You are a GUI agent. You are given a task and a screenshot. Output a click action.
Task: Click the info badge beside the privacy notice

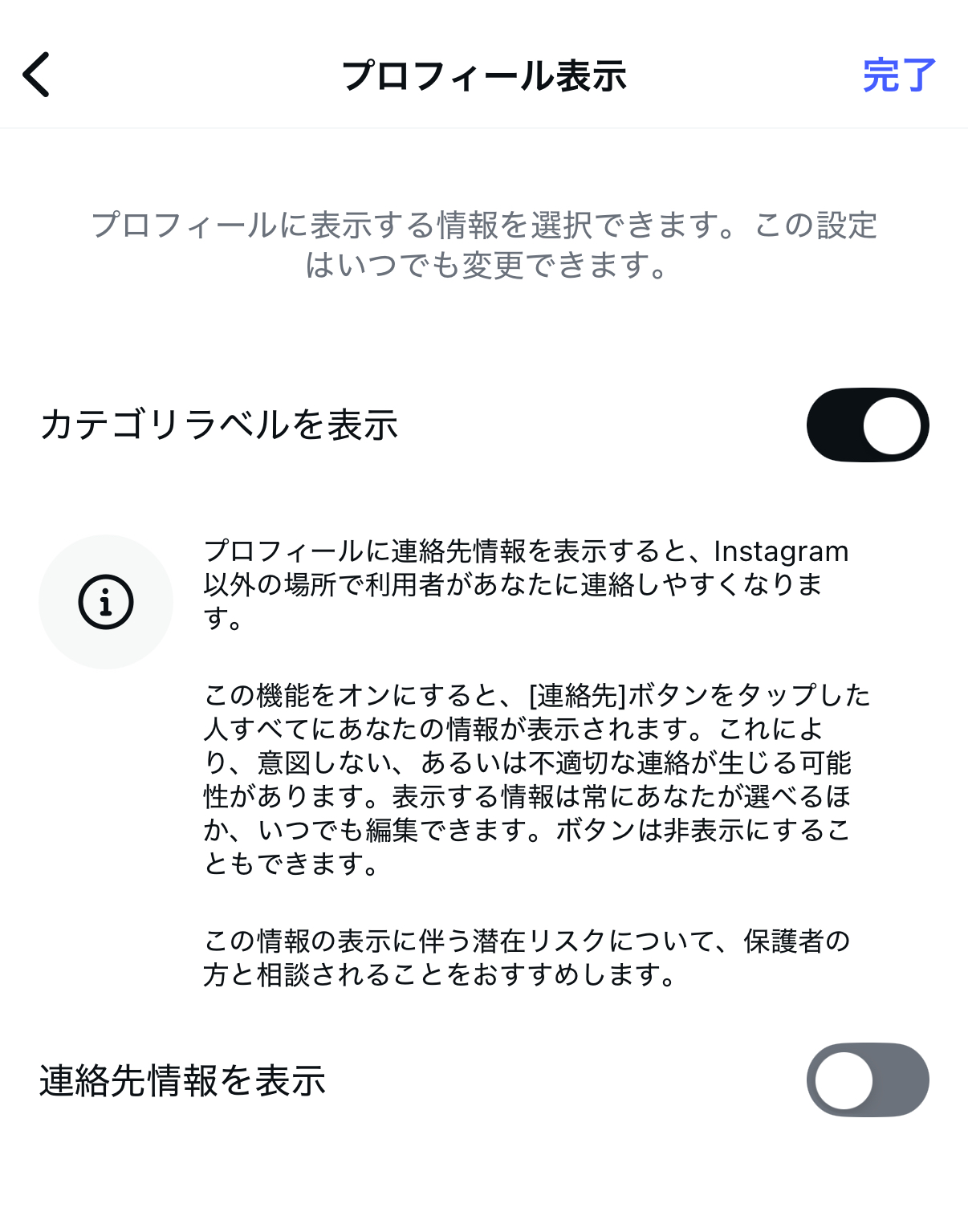[x=105, y=602]
